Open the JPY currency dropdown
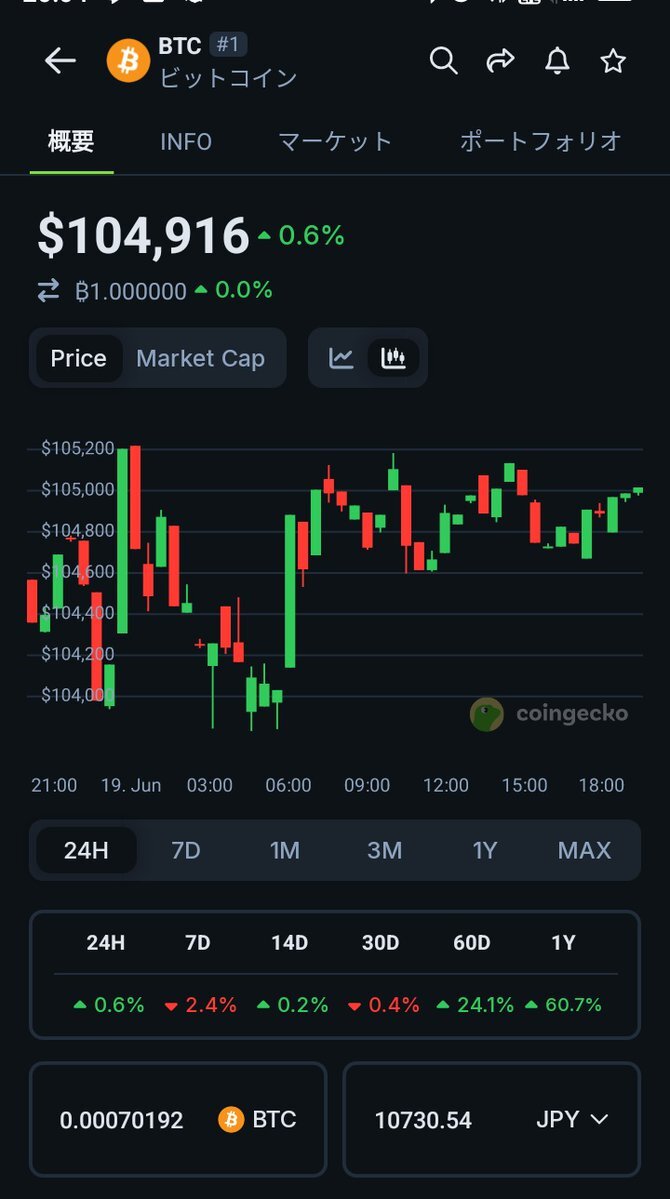 572,1120
